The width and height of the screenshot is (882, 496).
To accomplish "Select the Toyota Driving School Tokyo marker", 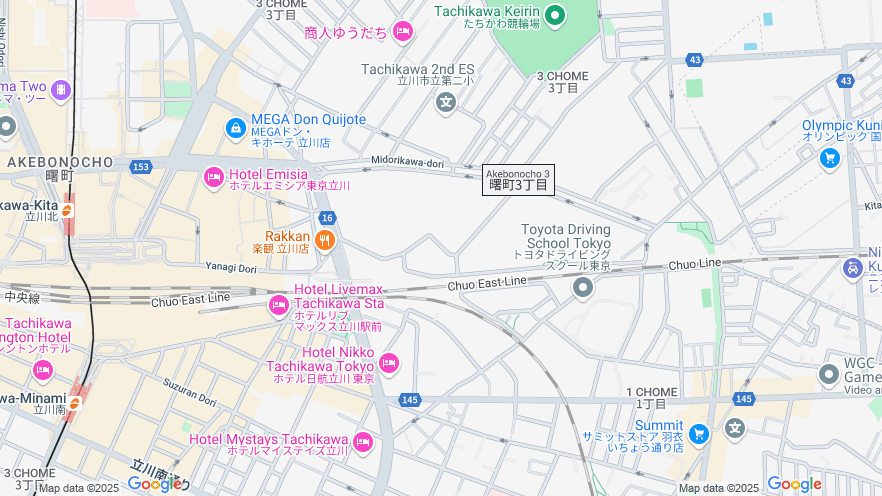I will coord(583,288).
